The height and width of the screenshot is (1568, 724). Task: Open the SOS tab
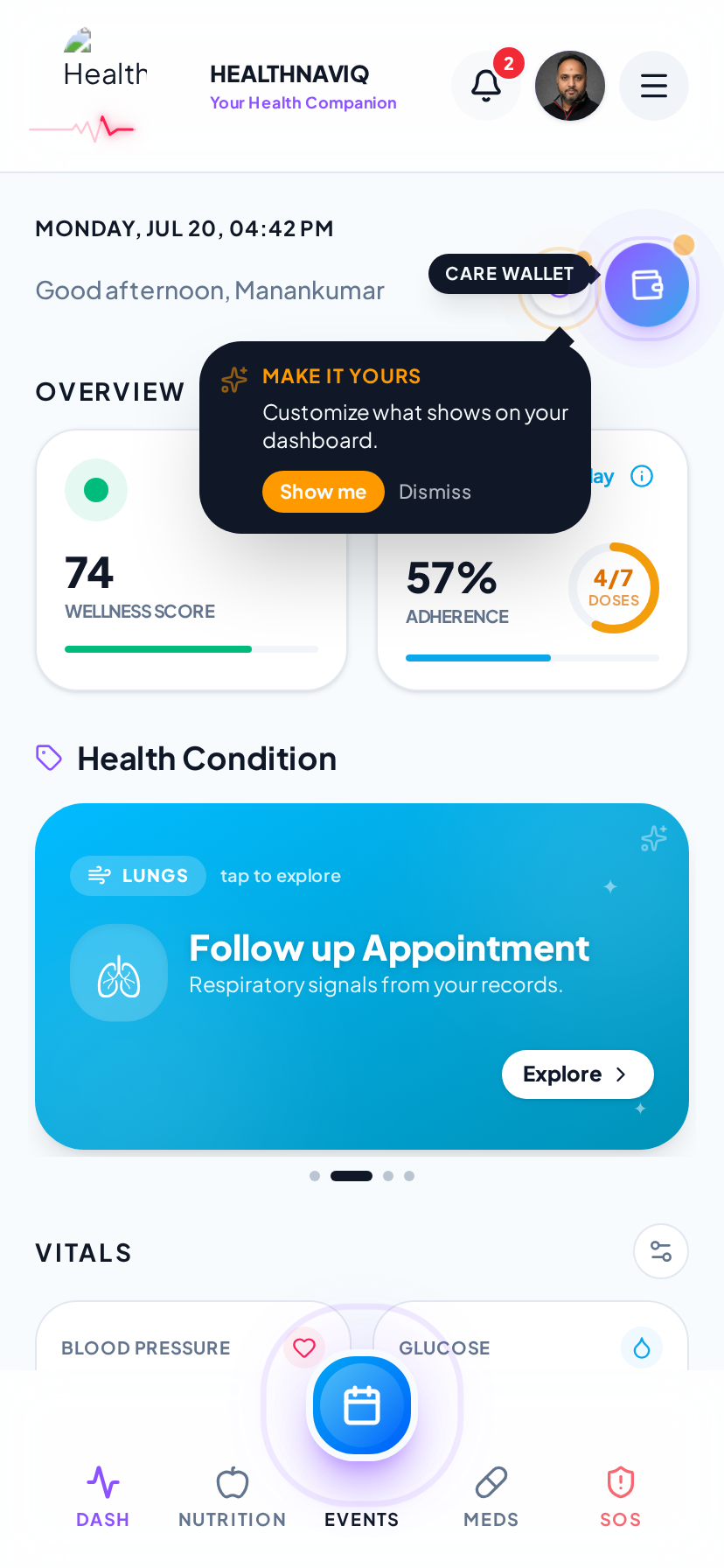point(621,1497)
